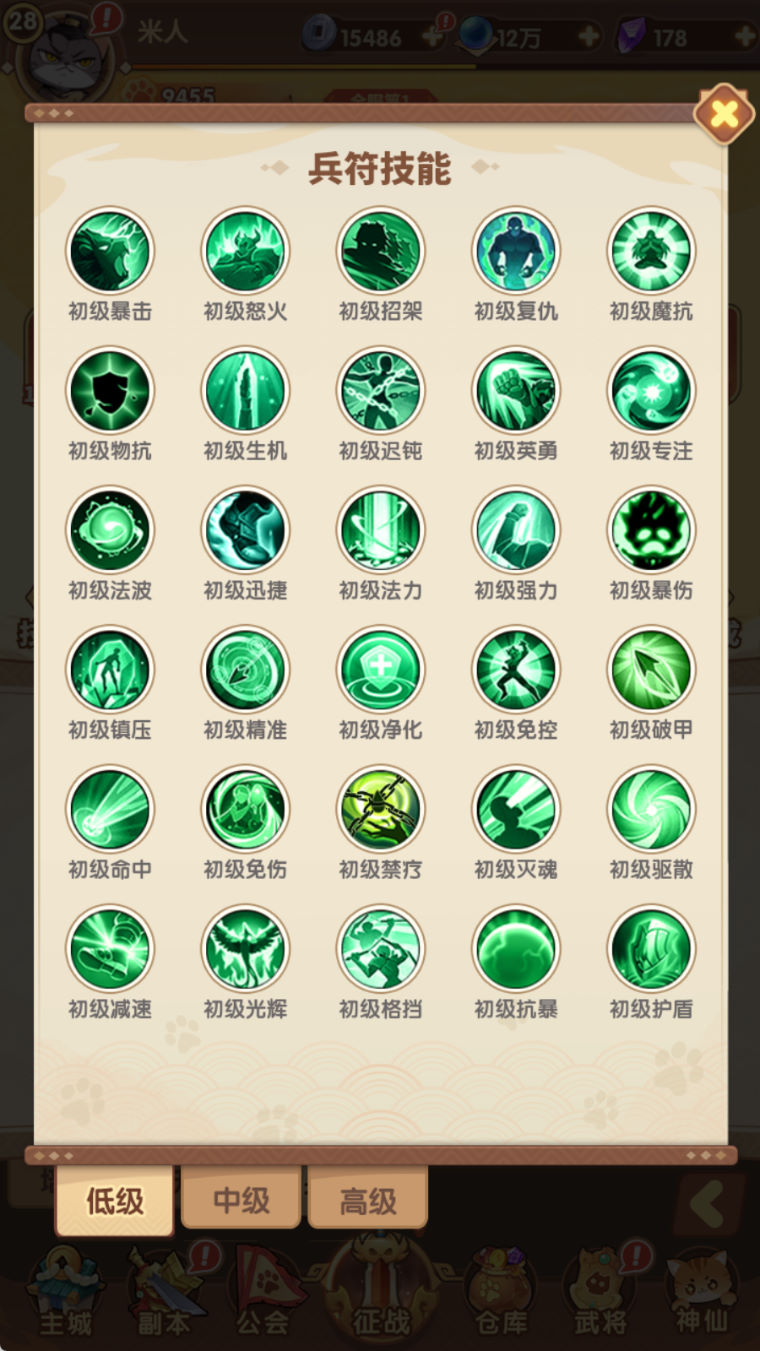Viewport: 760px width, 1351px height.
Task: Show details for 初级魔抗
Action: pos(651,251)
